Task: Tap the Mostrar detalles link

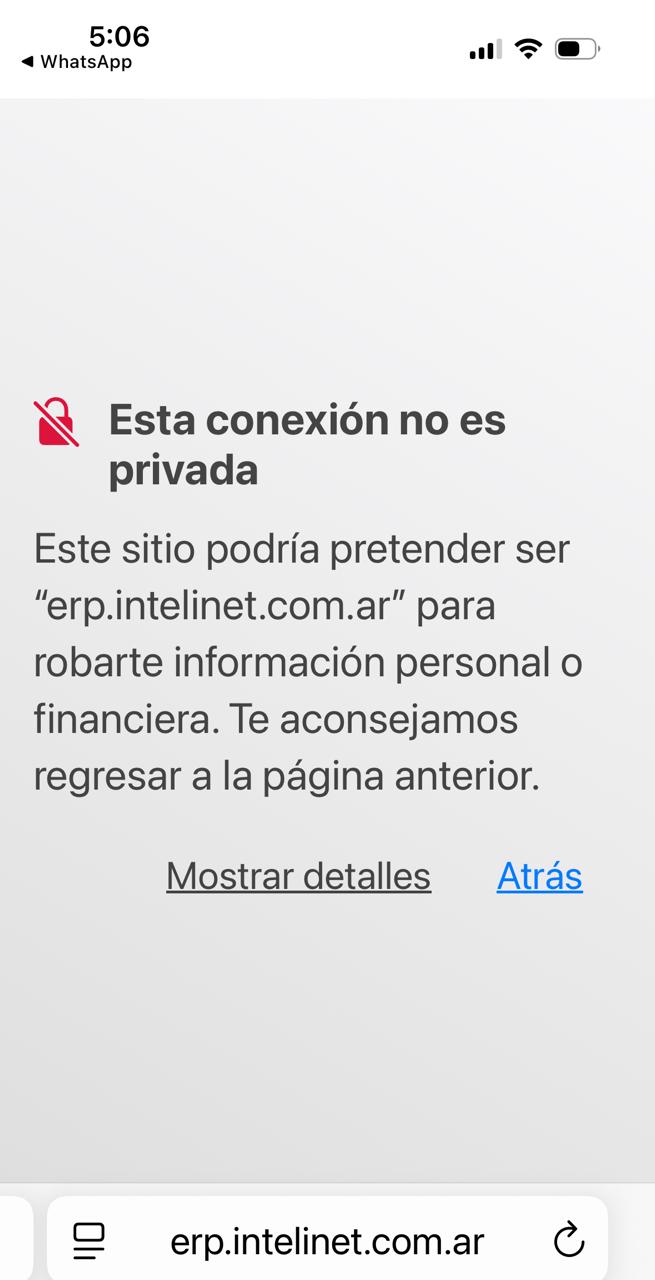Action: point(298,876)
